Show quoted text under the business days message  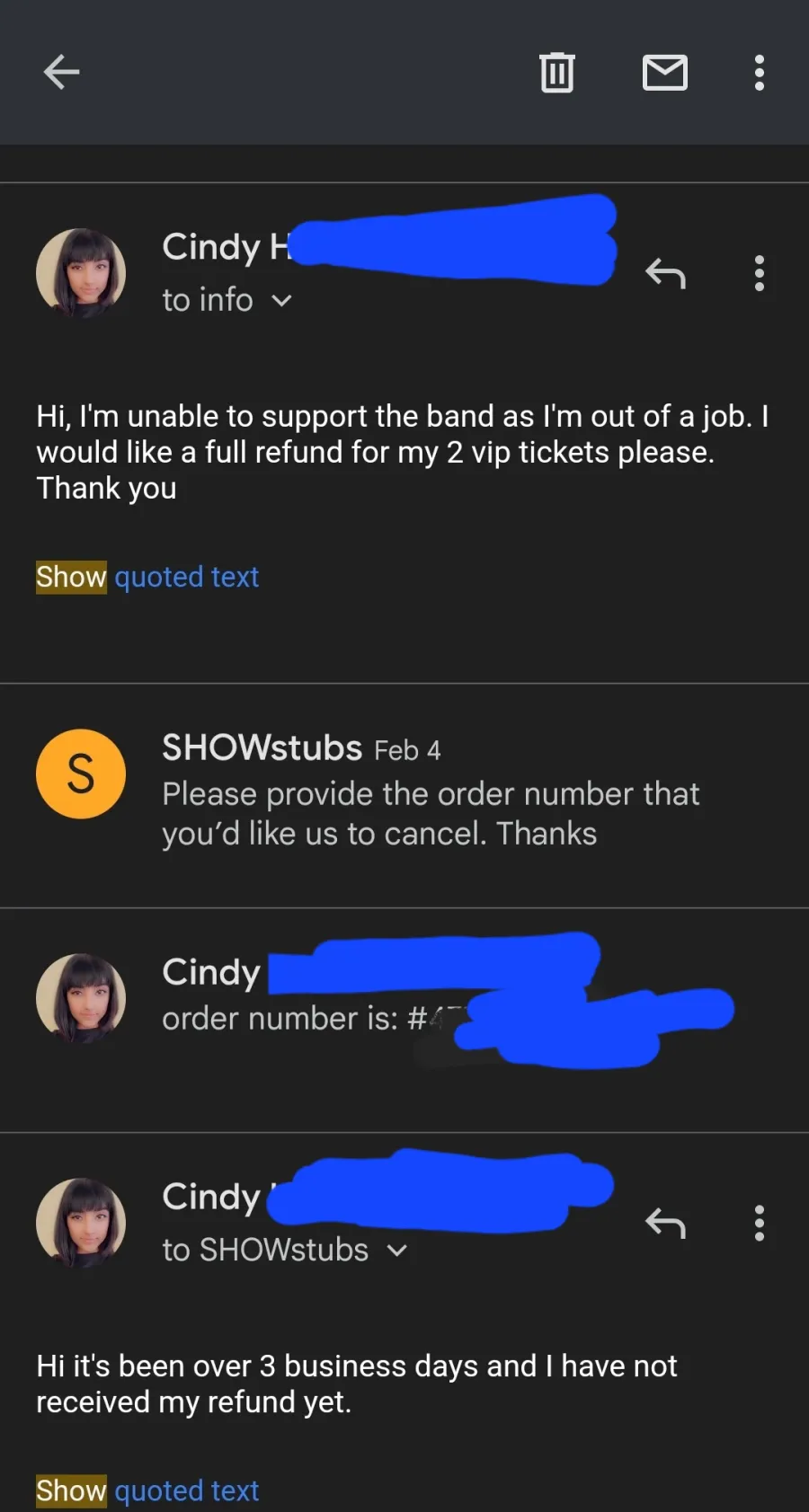pyautogui.click(x=147, y=1490)
